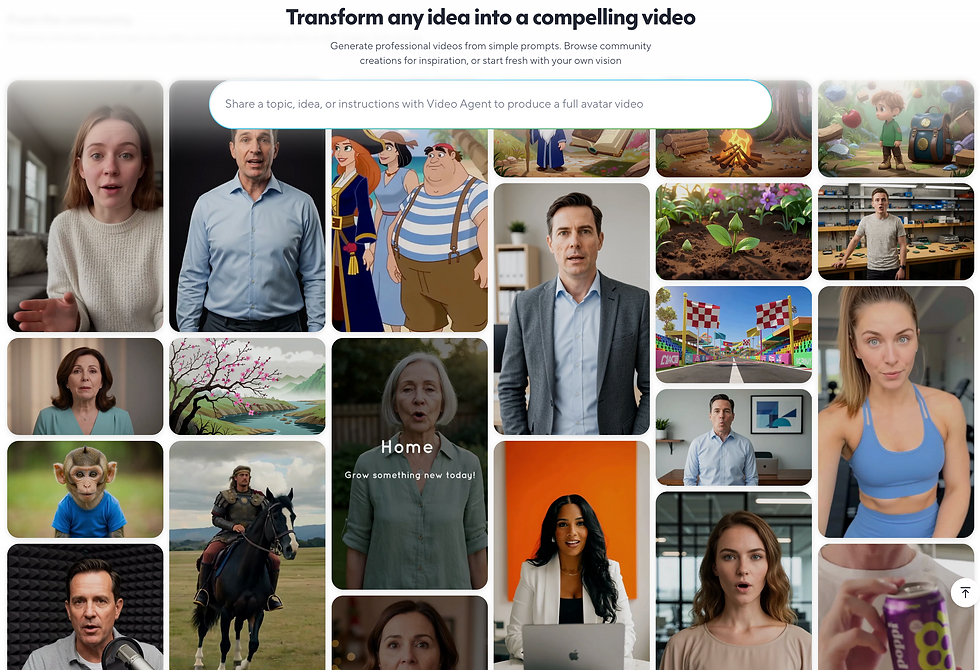Screen dimensions: 980x670
Task: Open the man at a desk with a laptop video
Action: pos(734,438)
